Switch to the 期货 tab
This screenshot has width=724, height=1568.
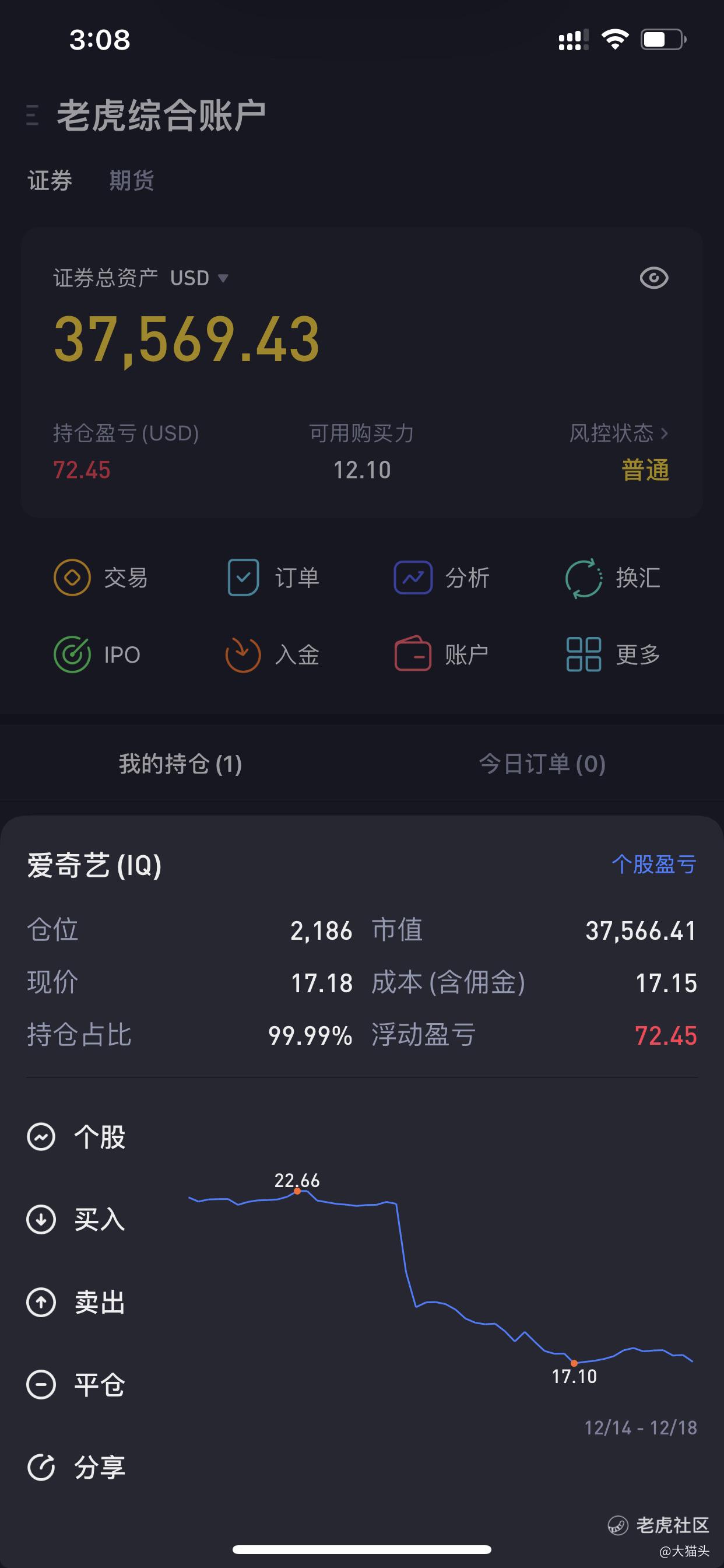131,181
